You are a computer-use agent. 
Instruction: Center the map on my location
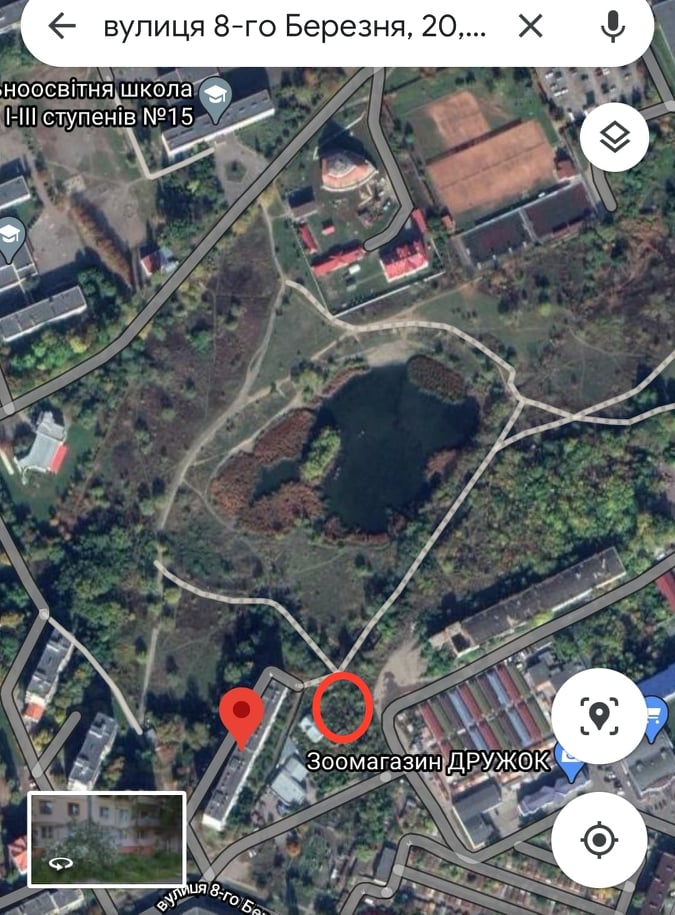(x=598, y=840)
